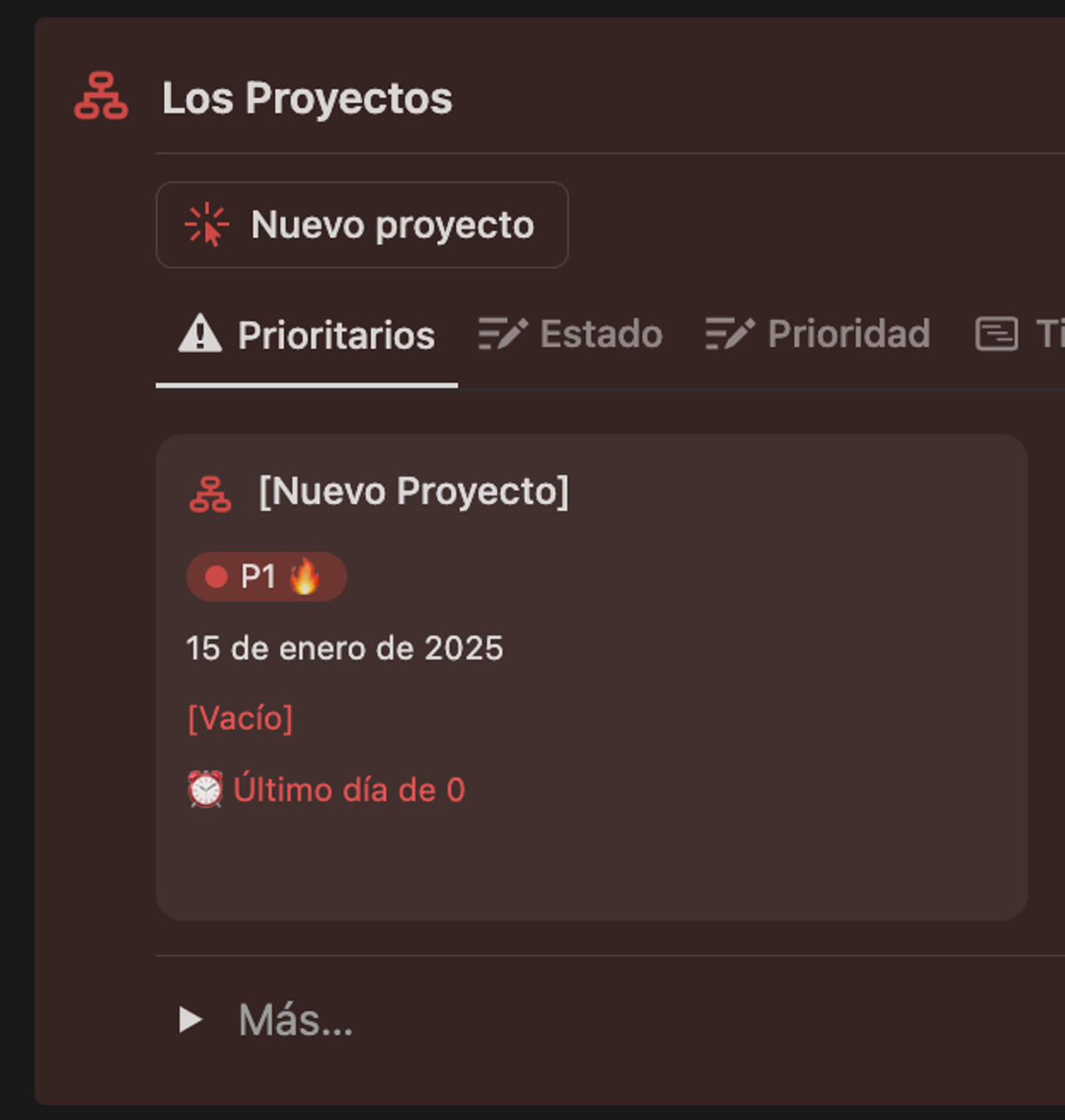The image size is (1065, 1120).
Task: Click the sparkle cursor icon inside Nuevo proyecto button
Action: point(205,225)
